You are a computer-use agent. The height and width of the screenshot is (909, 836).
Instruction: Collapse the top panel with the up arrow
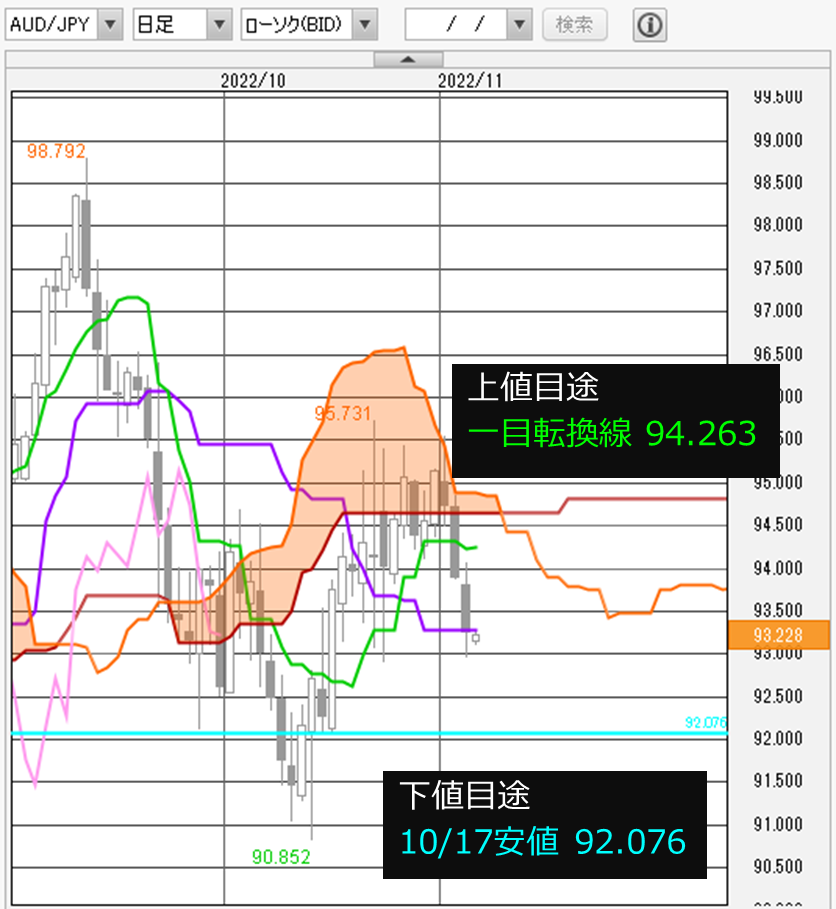coord(408,60)
